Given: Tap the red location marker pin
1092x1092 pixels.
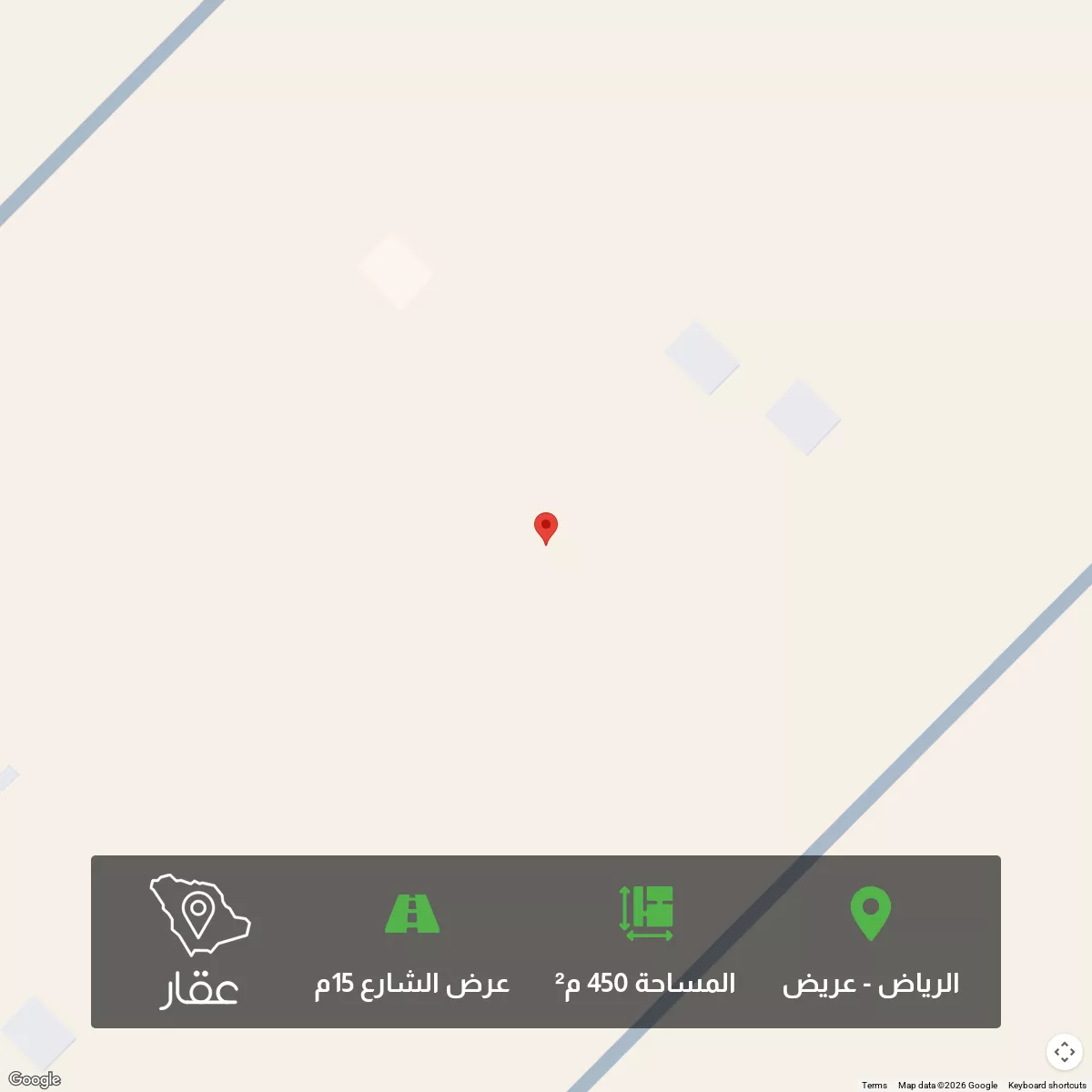Looking at the screenshot, I should tap(545, 527).
